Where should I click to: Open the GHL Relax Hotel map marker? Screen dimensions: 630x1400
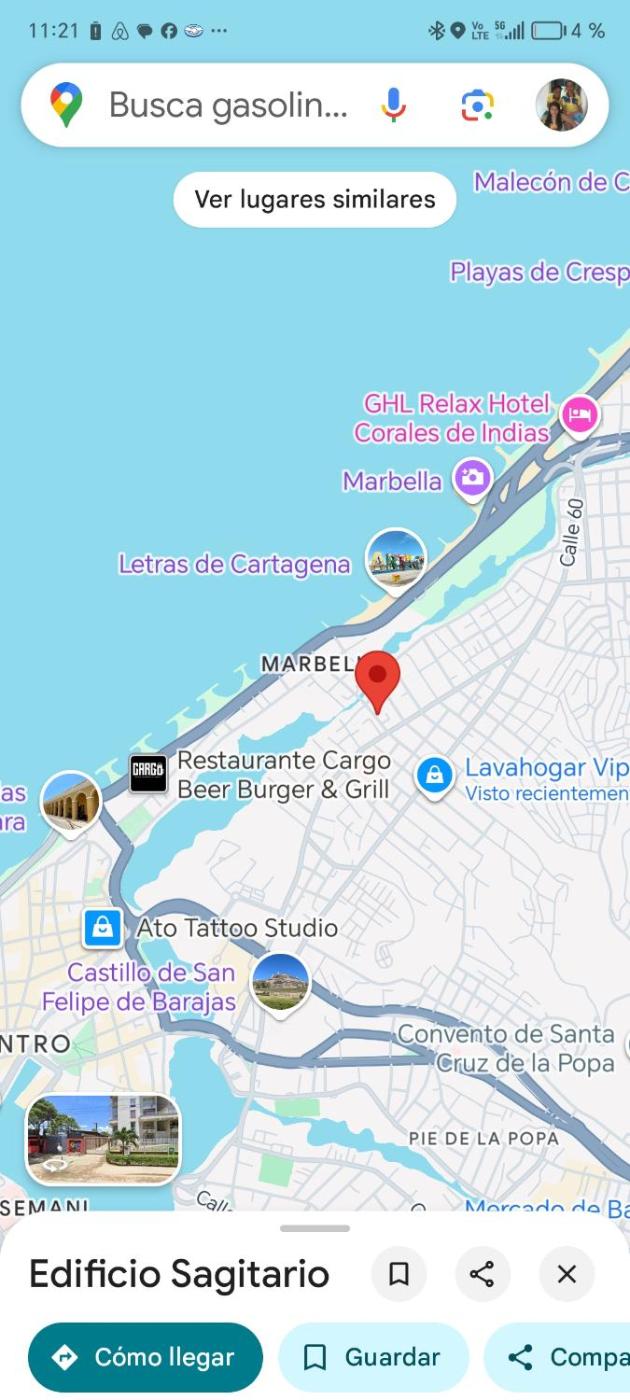tap(579, 413)
